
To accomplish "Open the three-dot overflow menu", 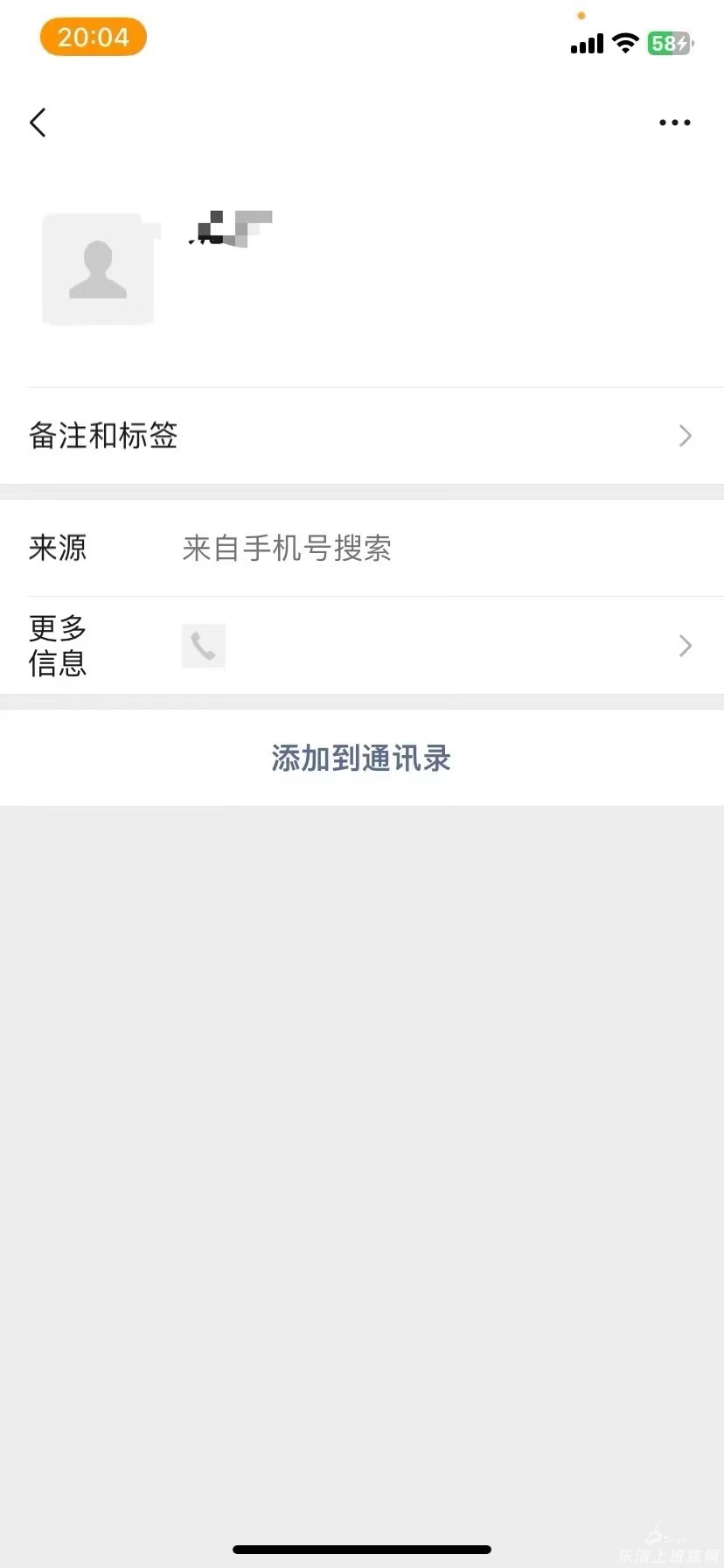I will [674, 122].
